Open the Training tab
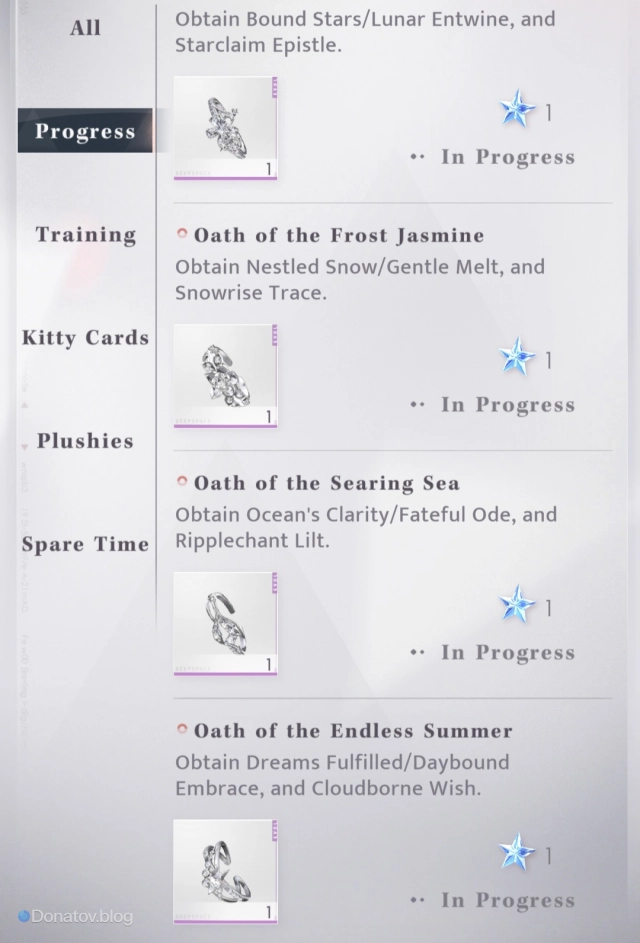Viewport: 640px width, 943px height. point(85,234)
